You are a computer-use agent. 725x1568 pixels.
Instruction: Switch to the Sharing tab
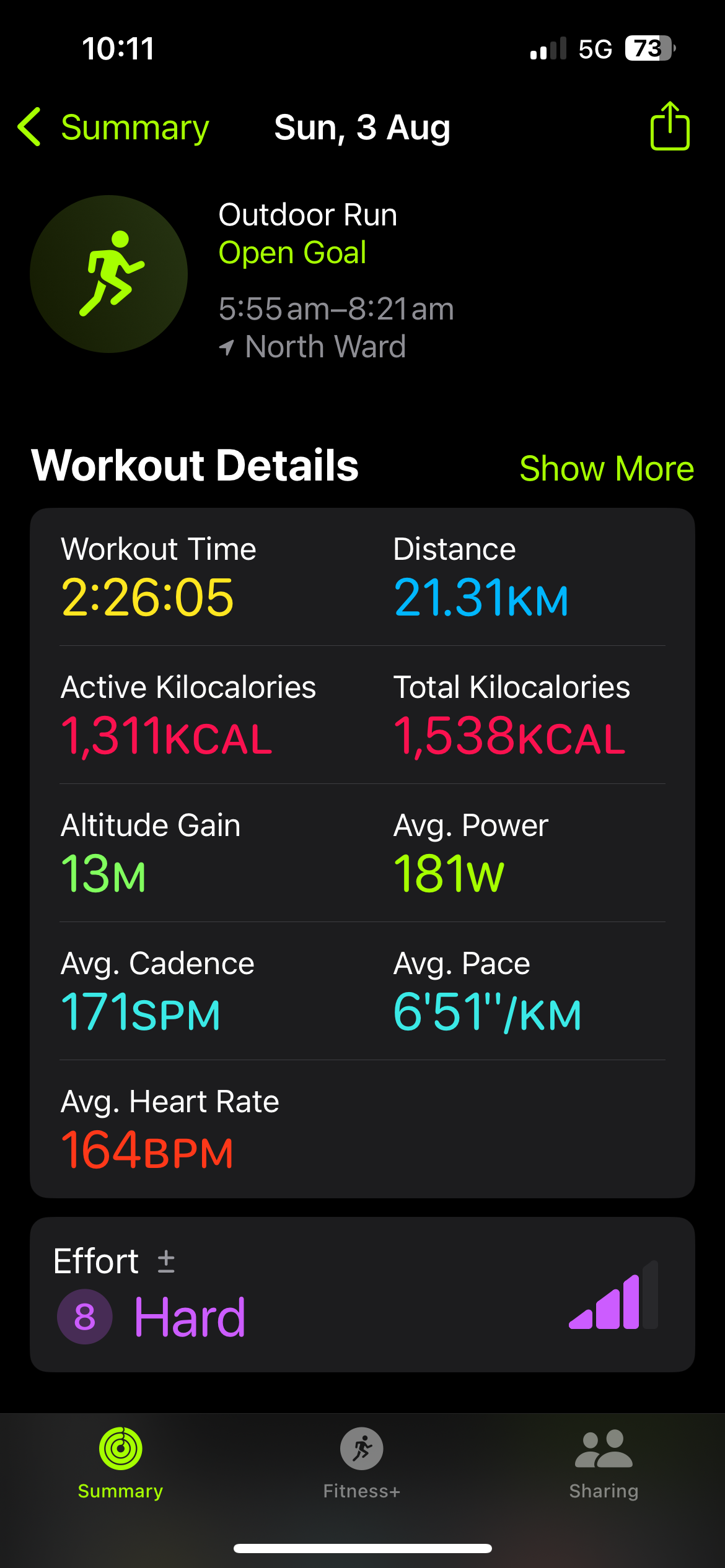tap(604, 1464)
